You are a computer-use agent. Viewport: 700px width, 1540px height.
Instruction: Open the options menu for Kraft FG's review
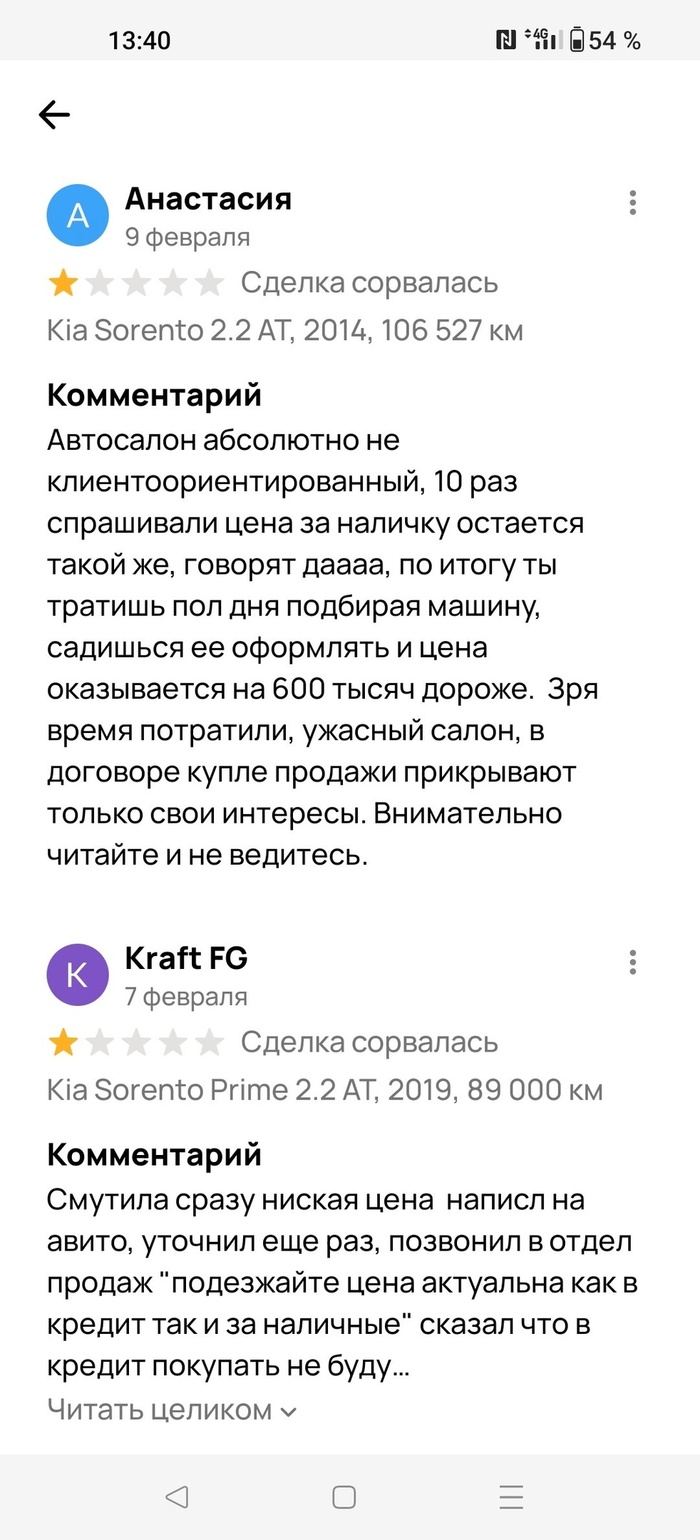coord(632,962)
